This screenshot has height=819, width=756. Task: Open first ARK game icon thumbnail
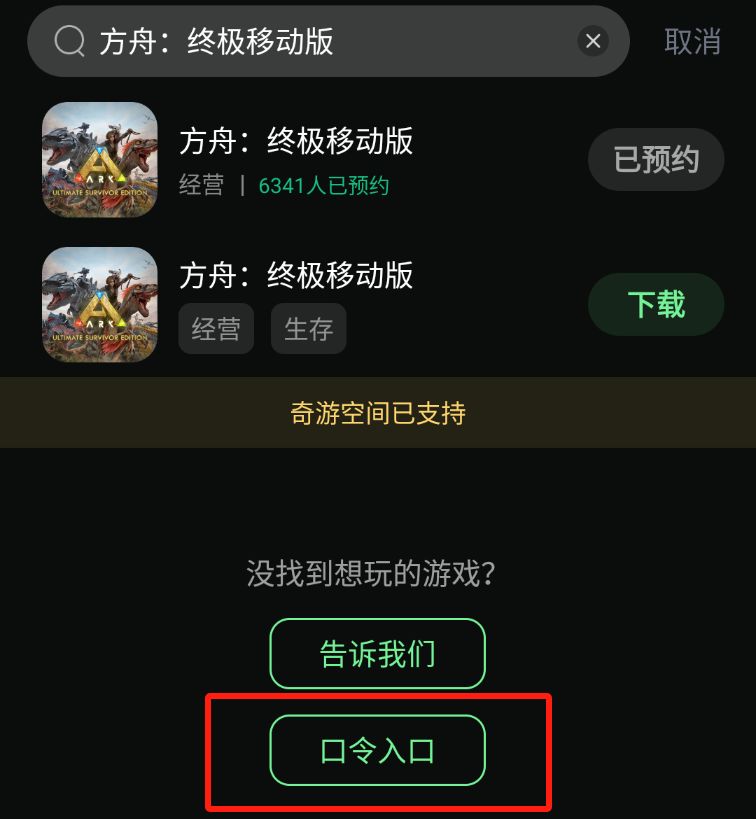pyautogui.click(x=99, y=159)
